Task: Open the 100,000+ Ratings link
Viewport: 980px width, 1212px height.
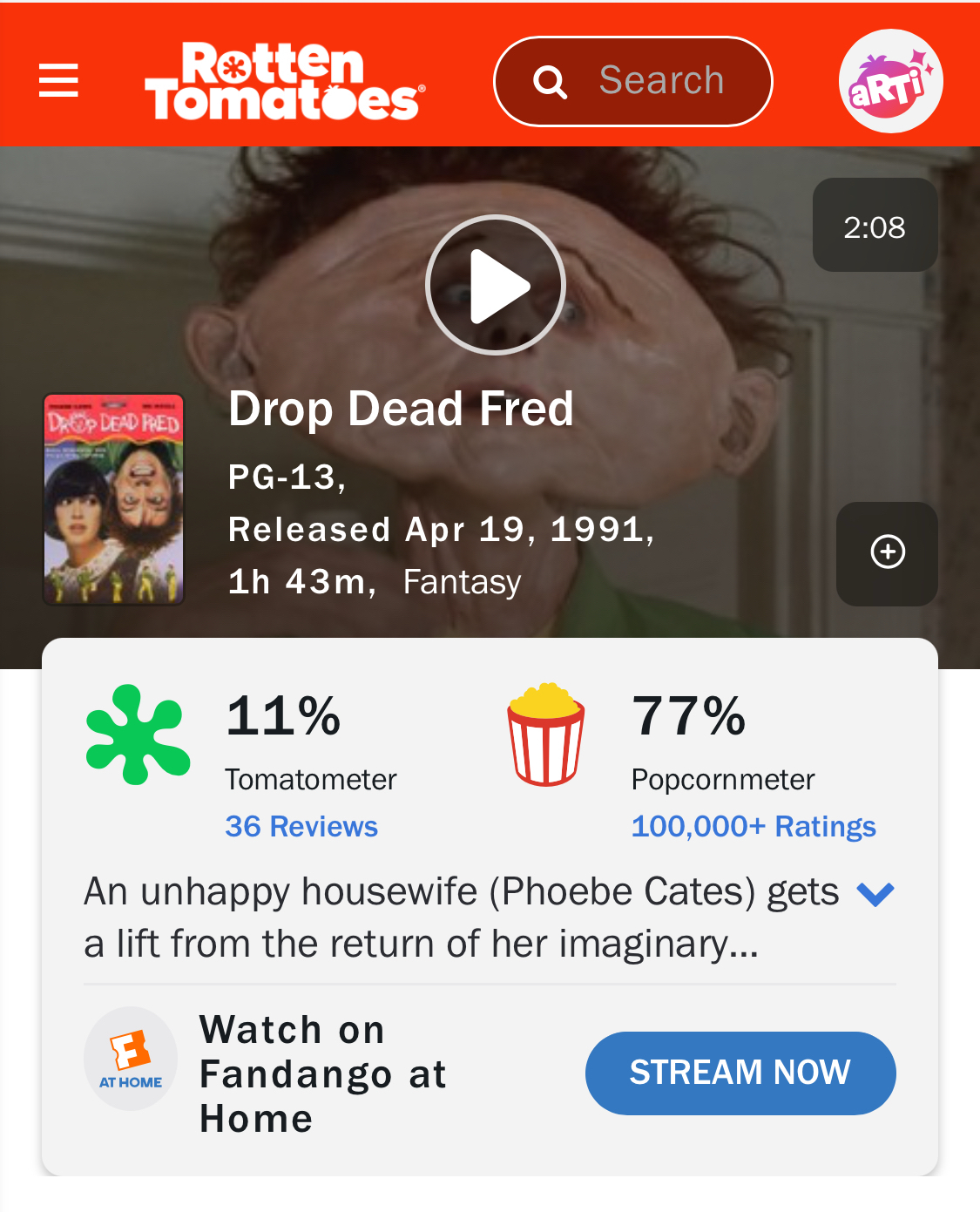Action: [x=754, y=826]
